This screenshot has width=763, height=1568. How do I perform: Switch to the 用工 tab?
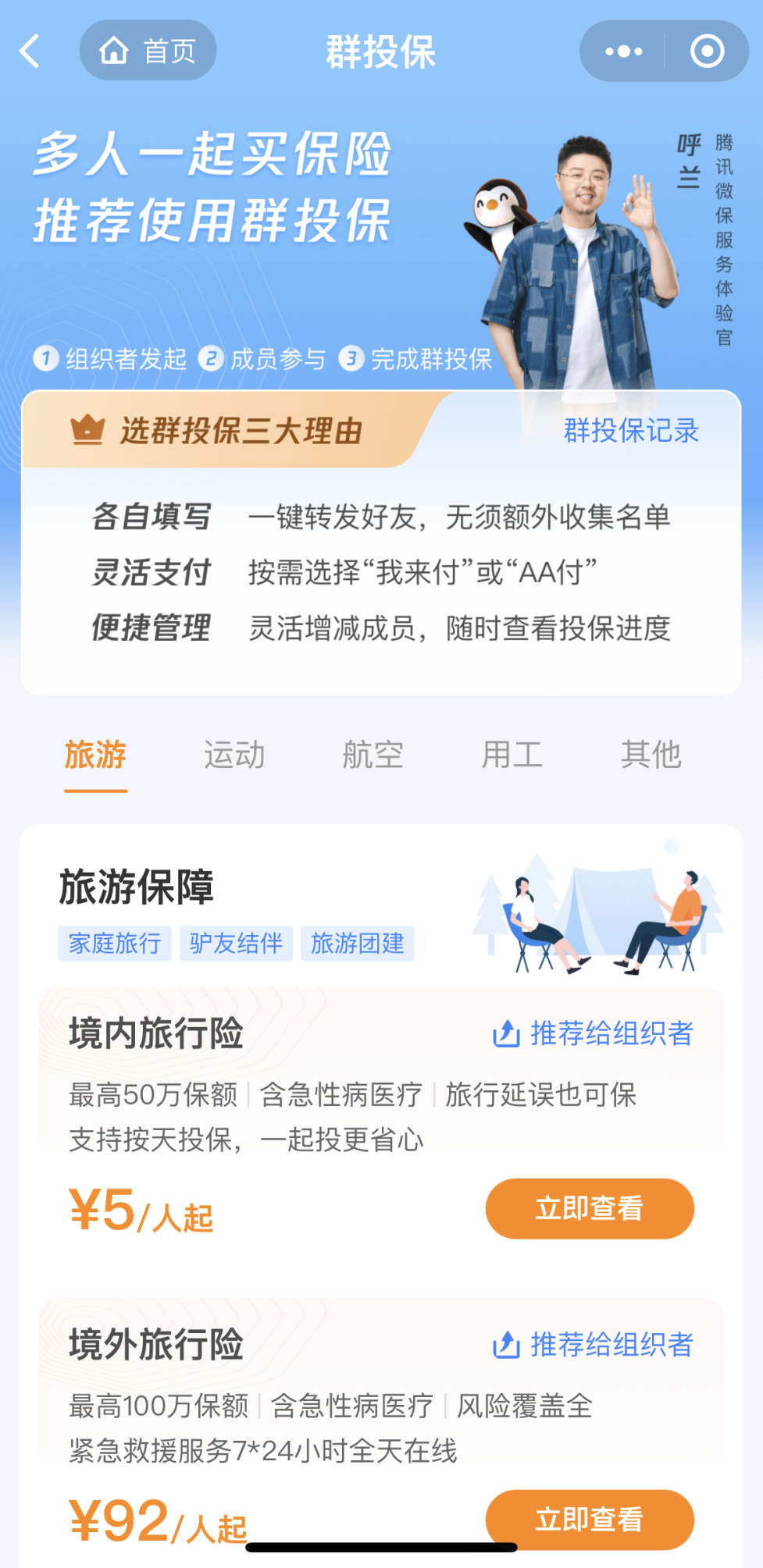click(x=512, y=756)
